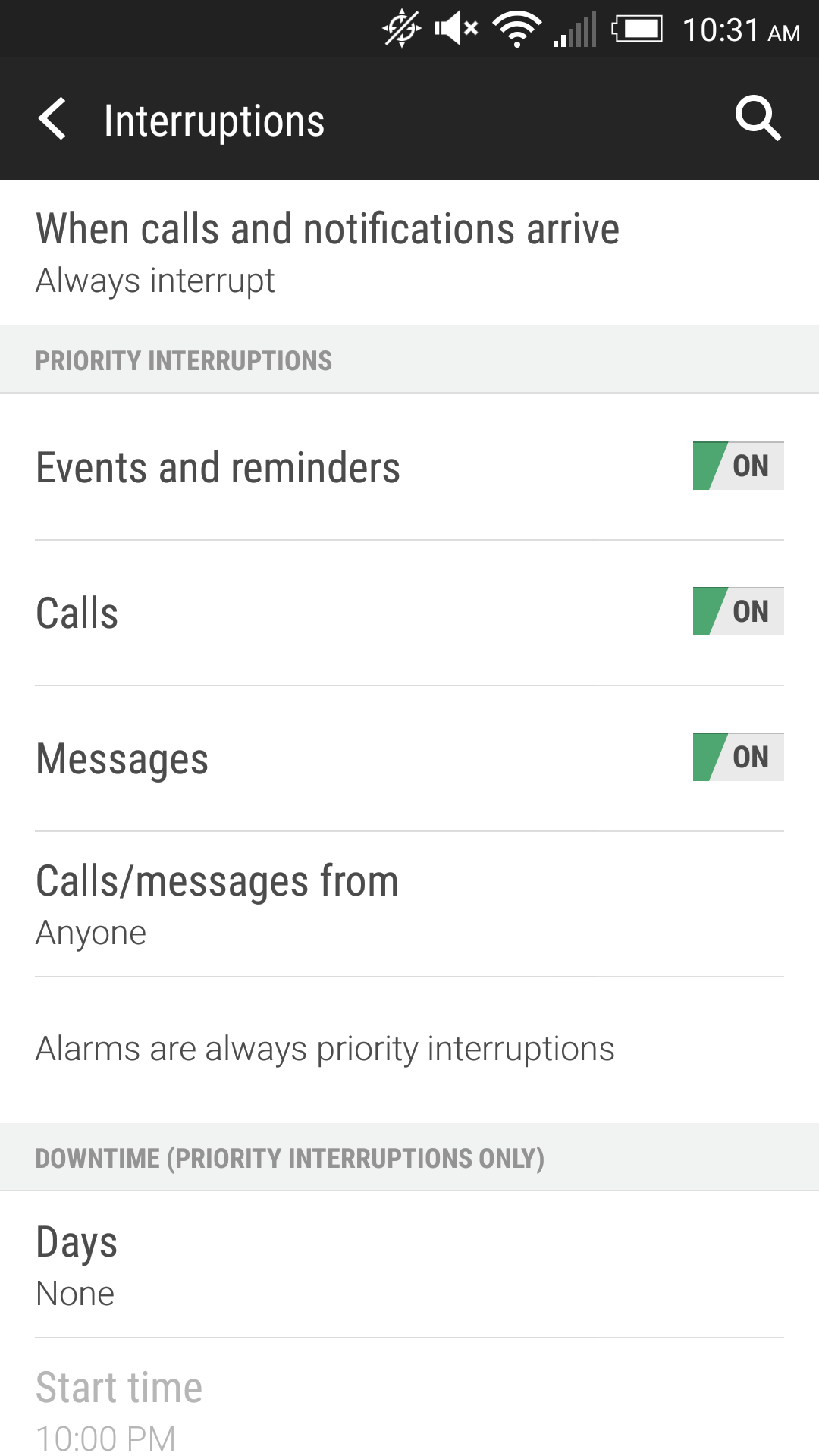The height and width of the screenshot is (1456, 819).
Task: Go back from Interruptions screen
Action: (52, 119)
